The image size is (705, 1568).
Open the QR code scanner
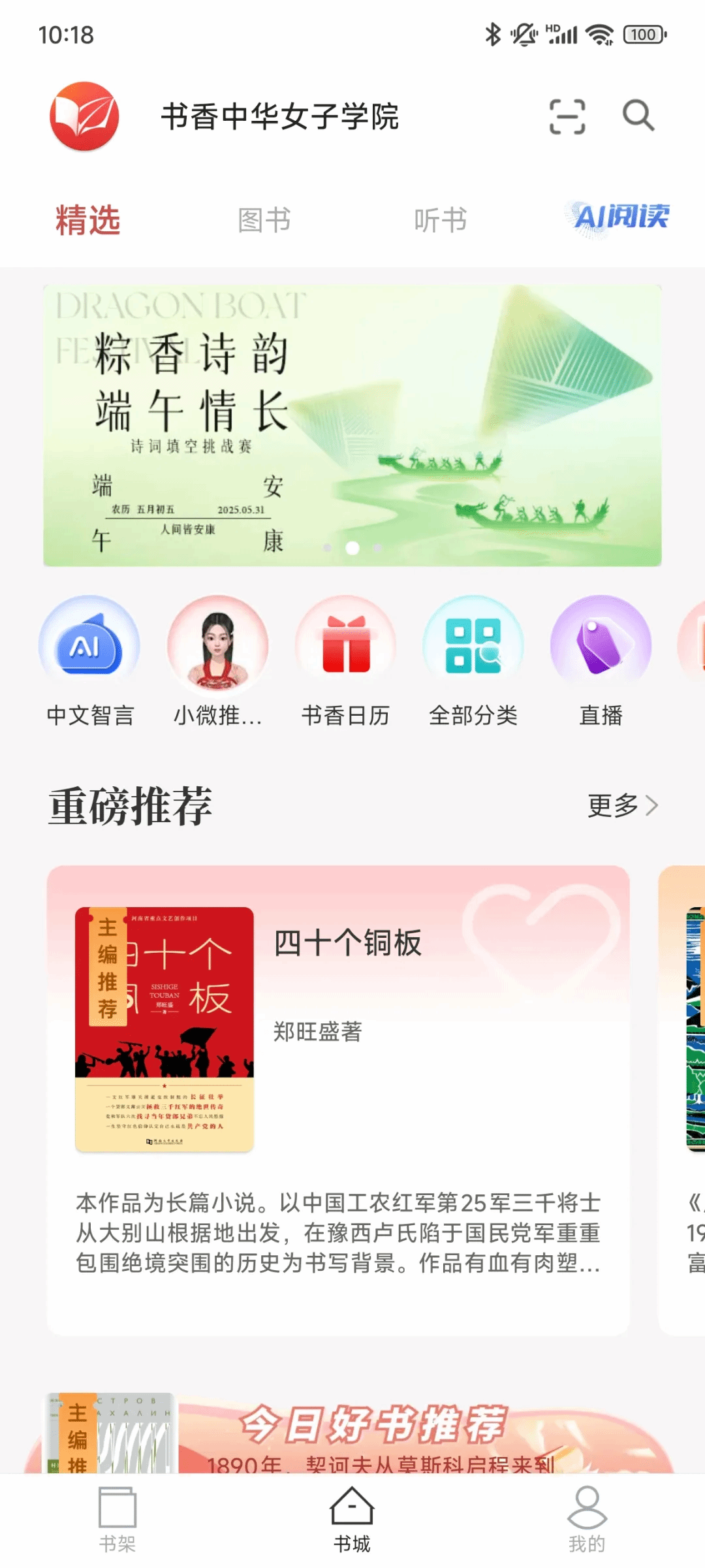click(567, 117)
